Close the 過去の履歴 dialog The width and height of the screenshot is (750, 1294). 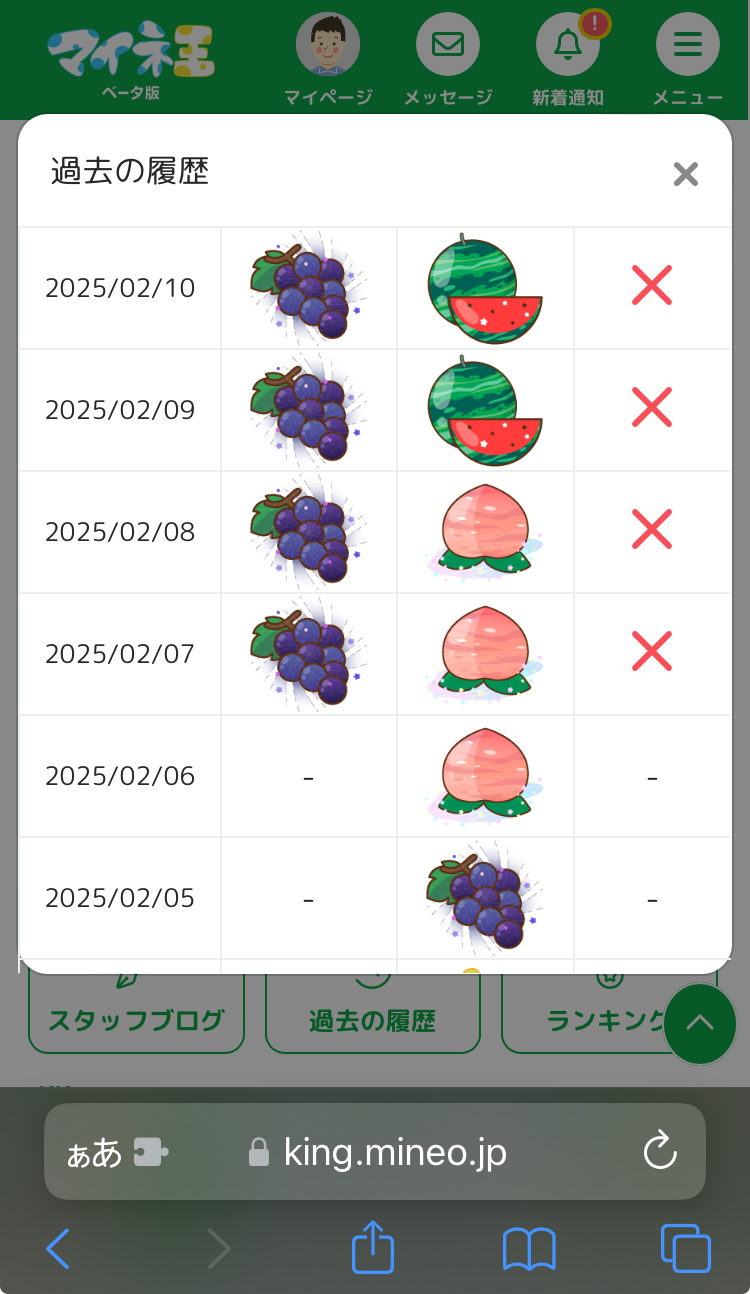coord(685,174)
